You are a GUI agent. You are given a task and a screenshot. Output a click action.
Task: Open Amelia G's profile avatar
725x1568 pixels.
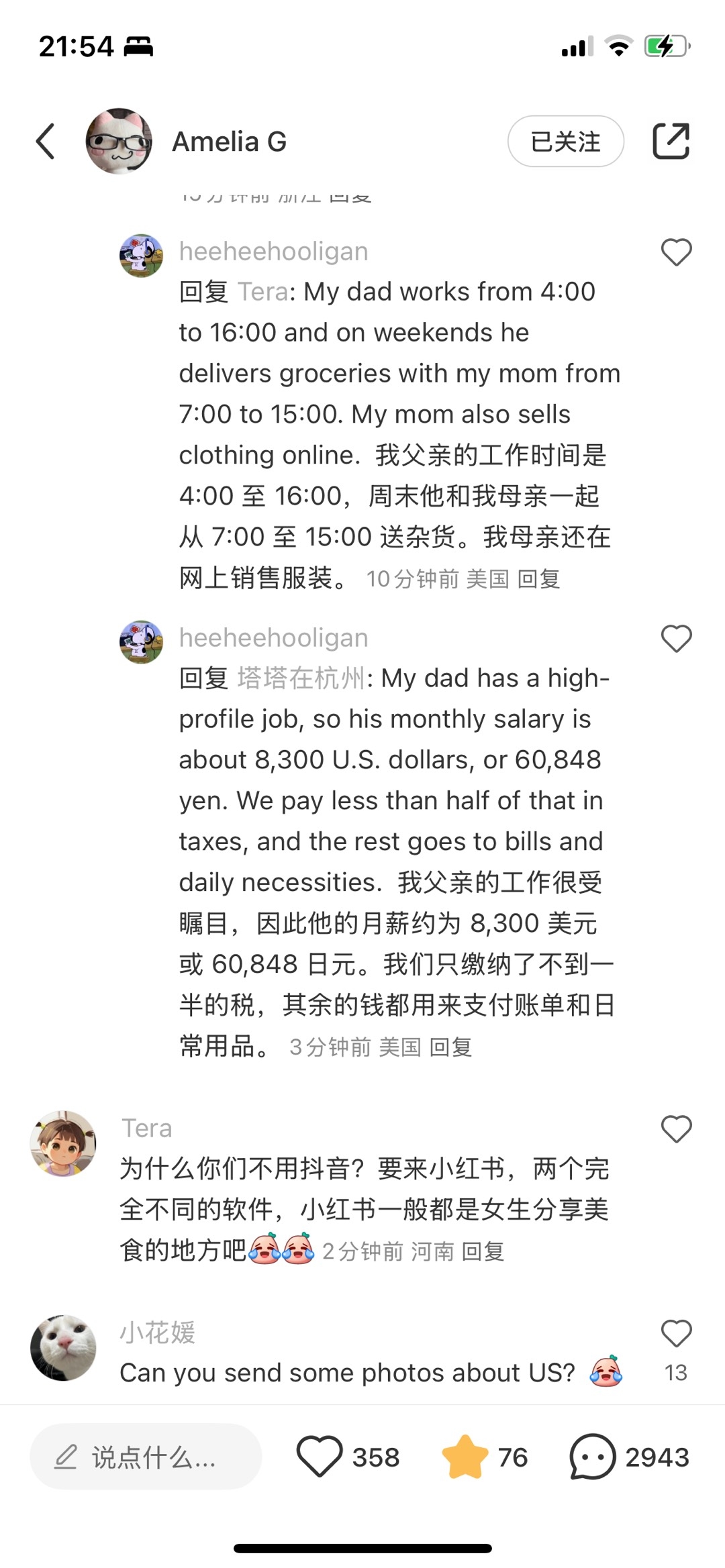119,142
